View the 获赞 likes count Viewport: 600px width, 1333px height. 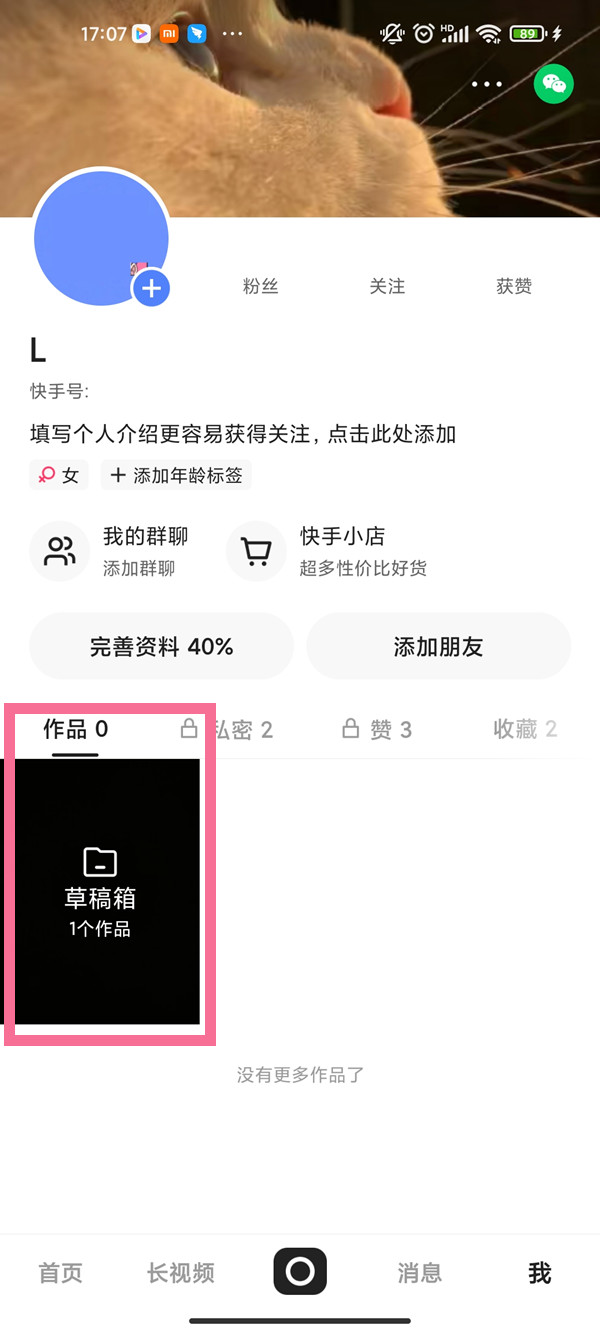[514, 286]
